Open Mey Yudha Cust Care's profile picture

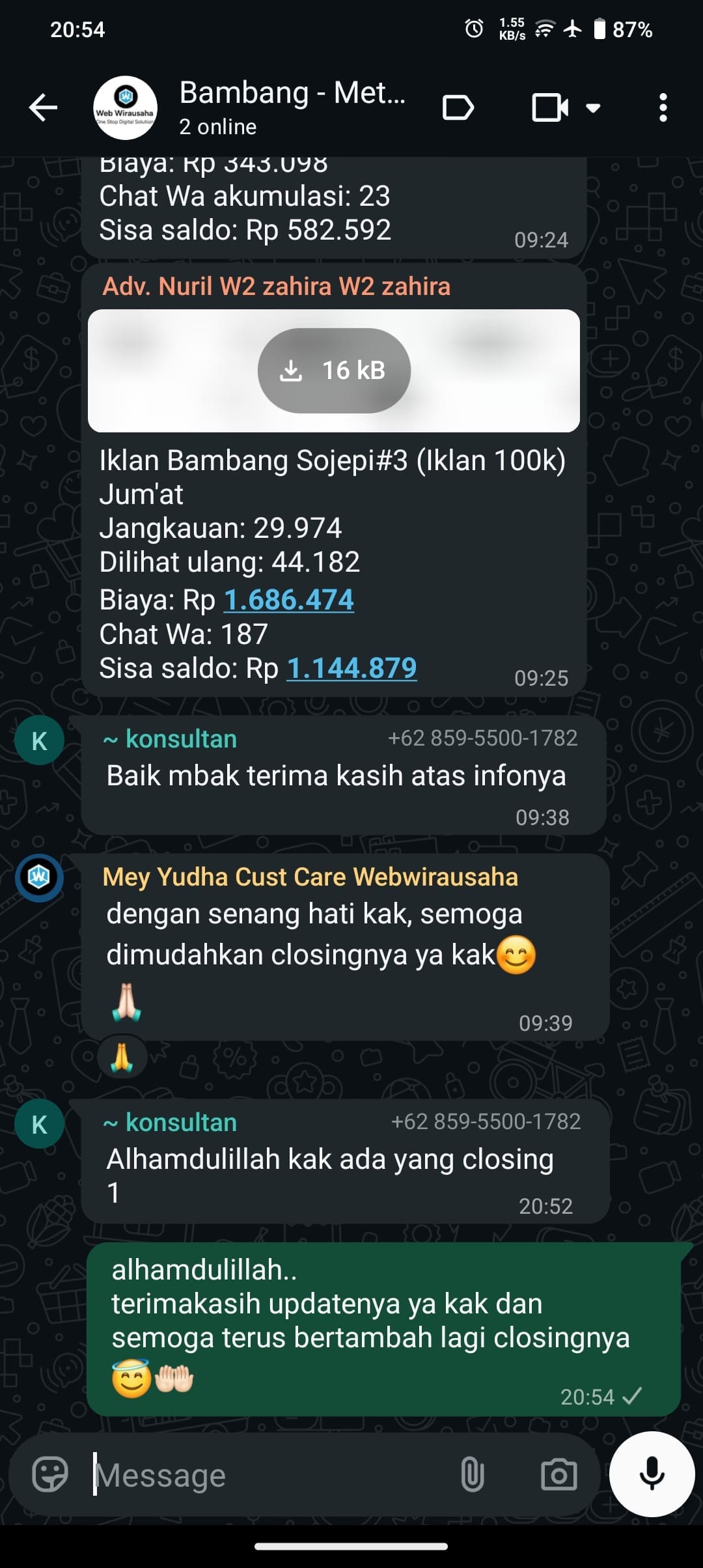point(40,878)
